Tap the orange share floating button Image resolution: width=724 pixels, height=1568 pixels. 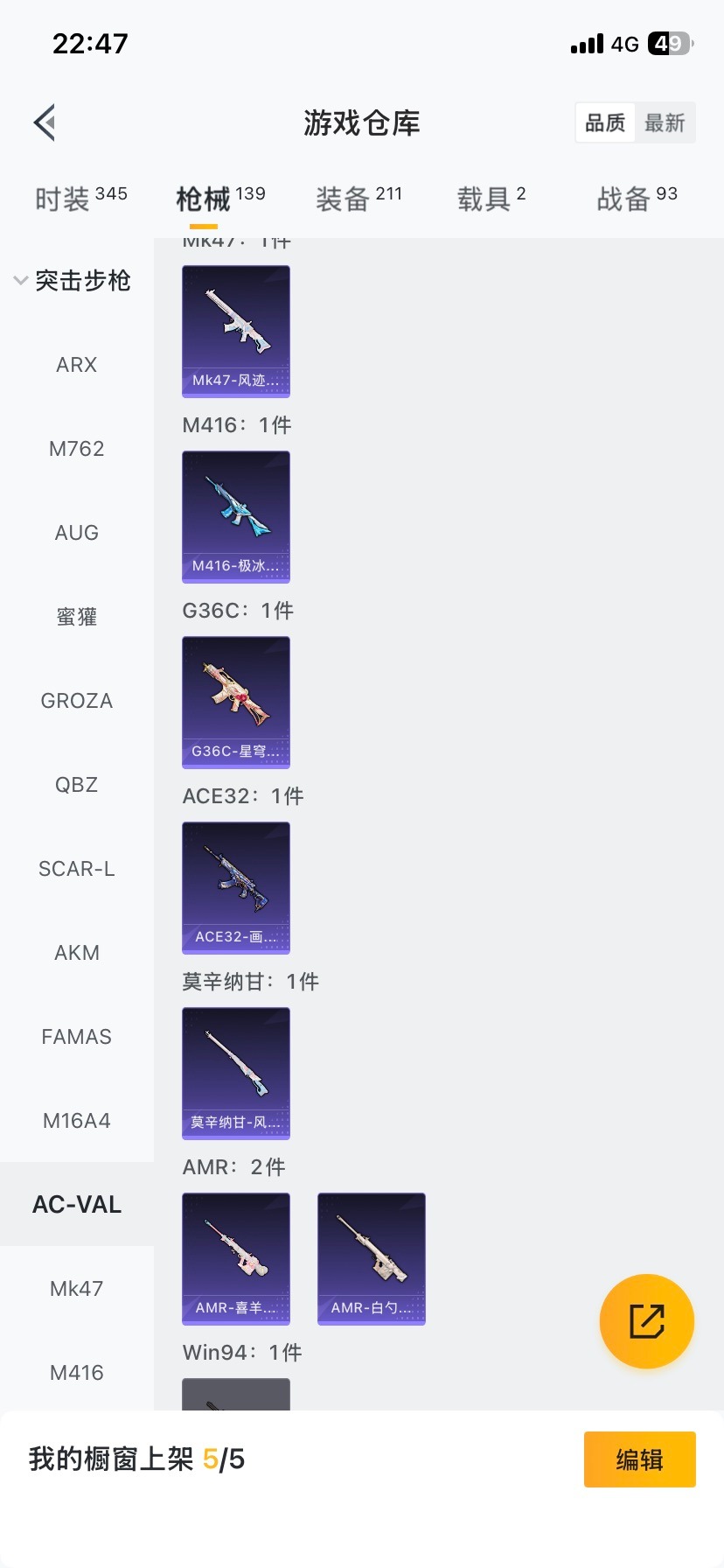coord(647,1321)
